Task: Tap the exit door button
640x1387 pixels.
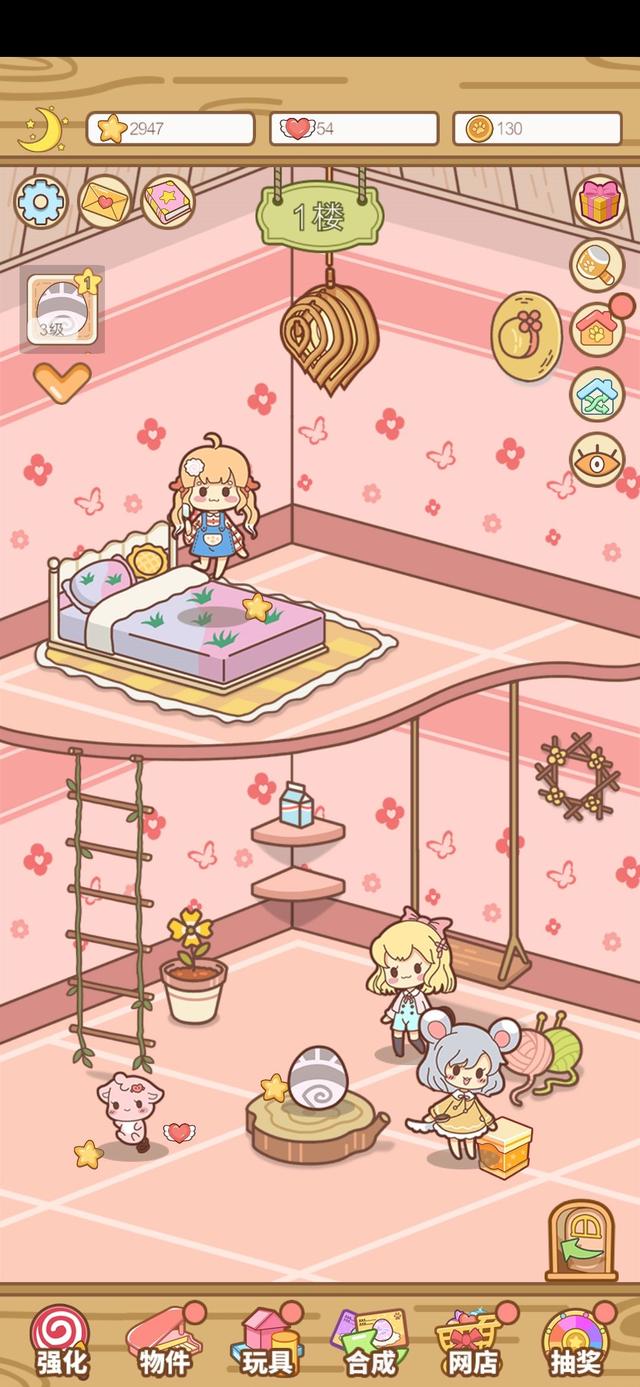Action: point(581,1240)
